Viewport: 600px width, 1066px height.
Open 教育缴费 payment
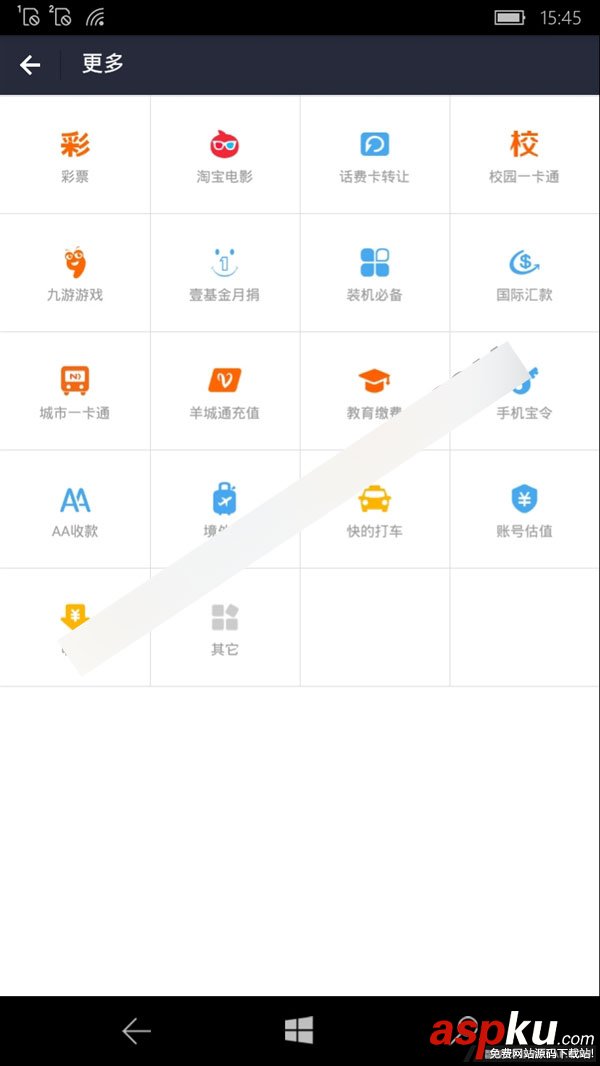pyautogui.click(x=375, y=391)
